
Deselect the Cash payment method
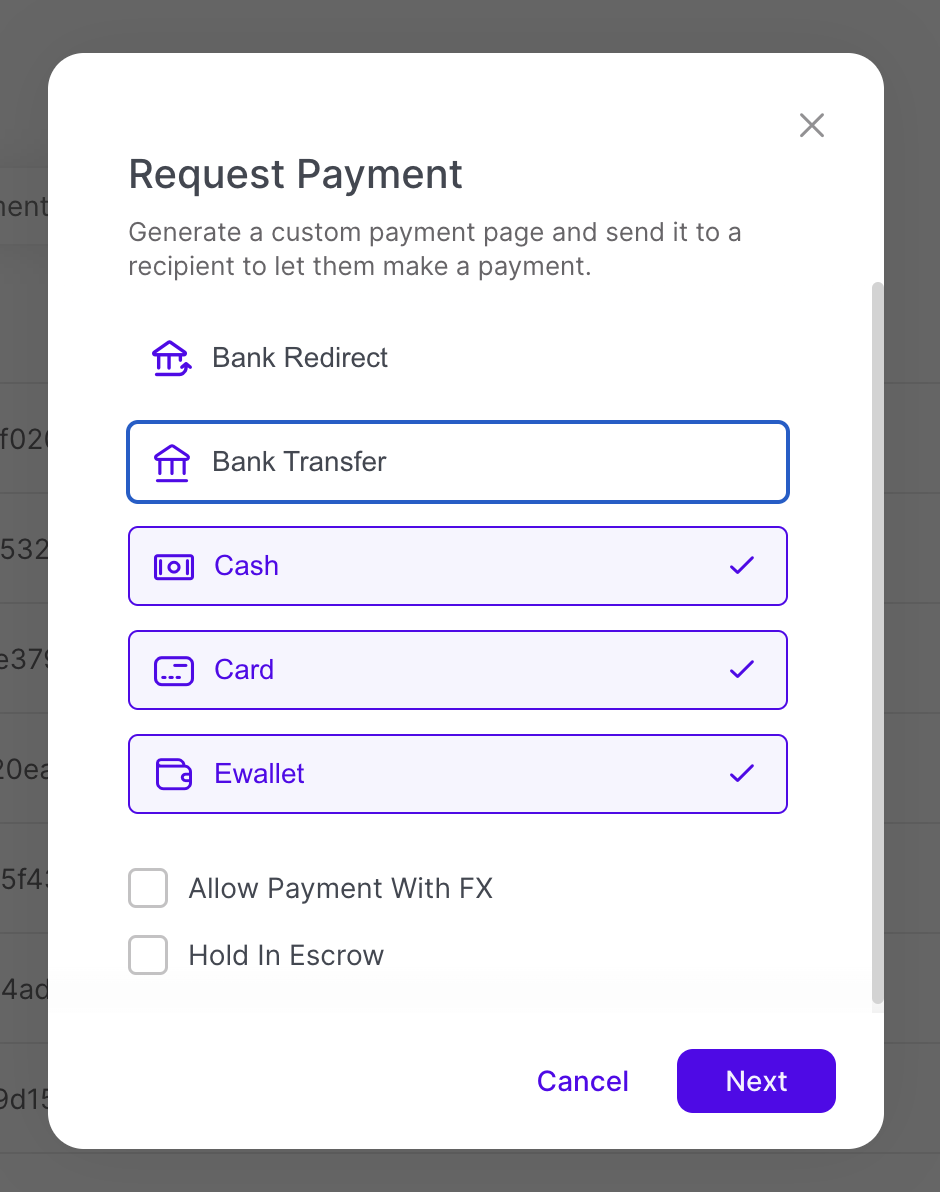[457, 566]
